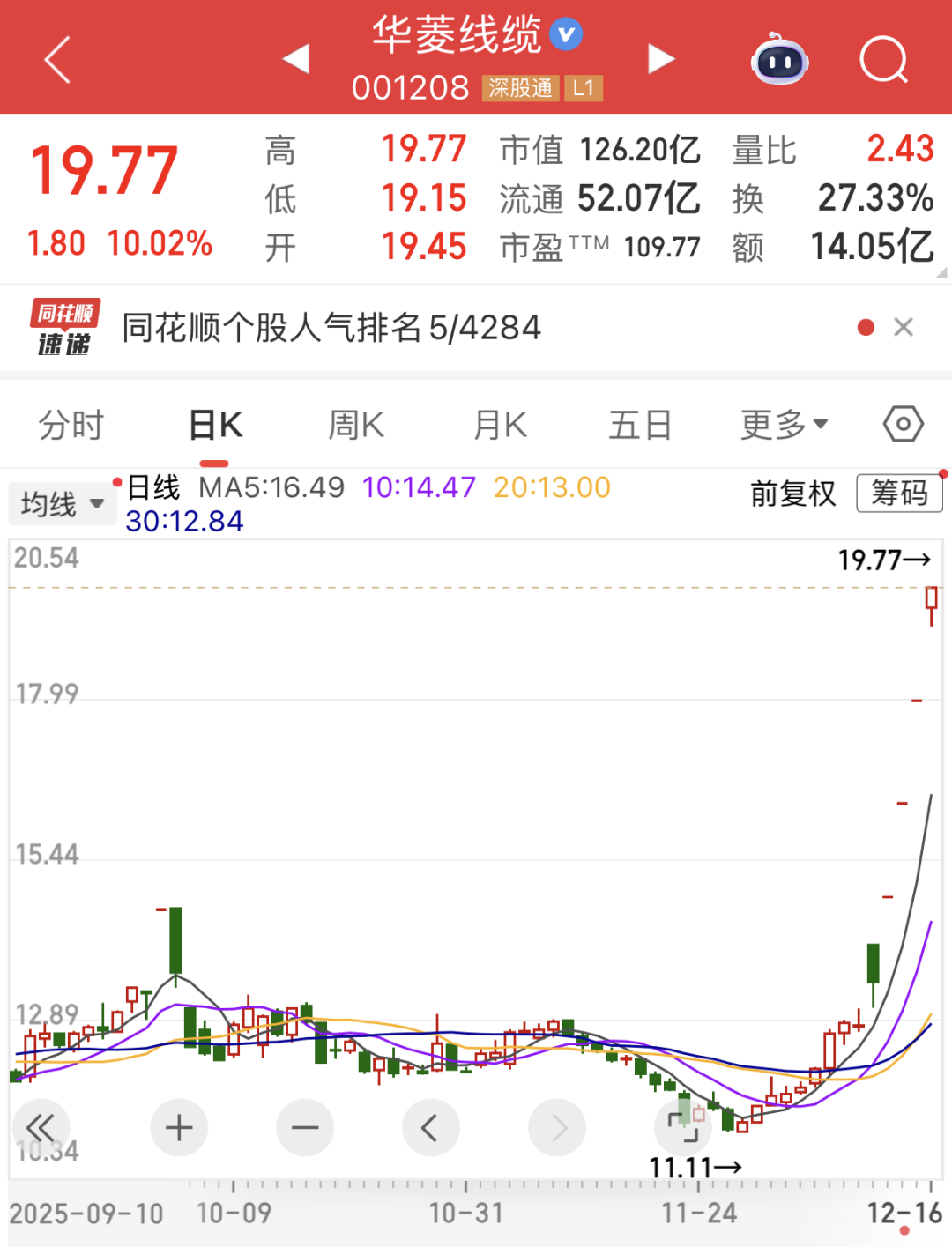Screen dimensions: 952x1247
Task: Zoom out the K-line chart
Action: 305,1127
